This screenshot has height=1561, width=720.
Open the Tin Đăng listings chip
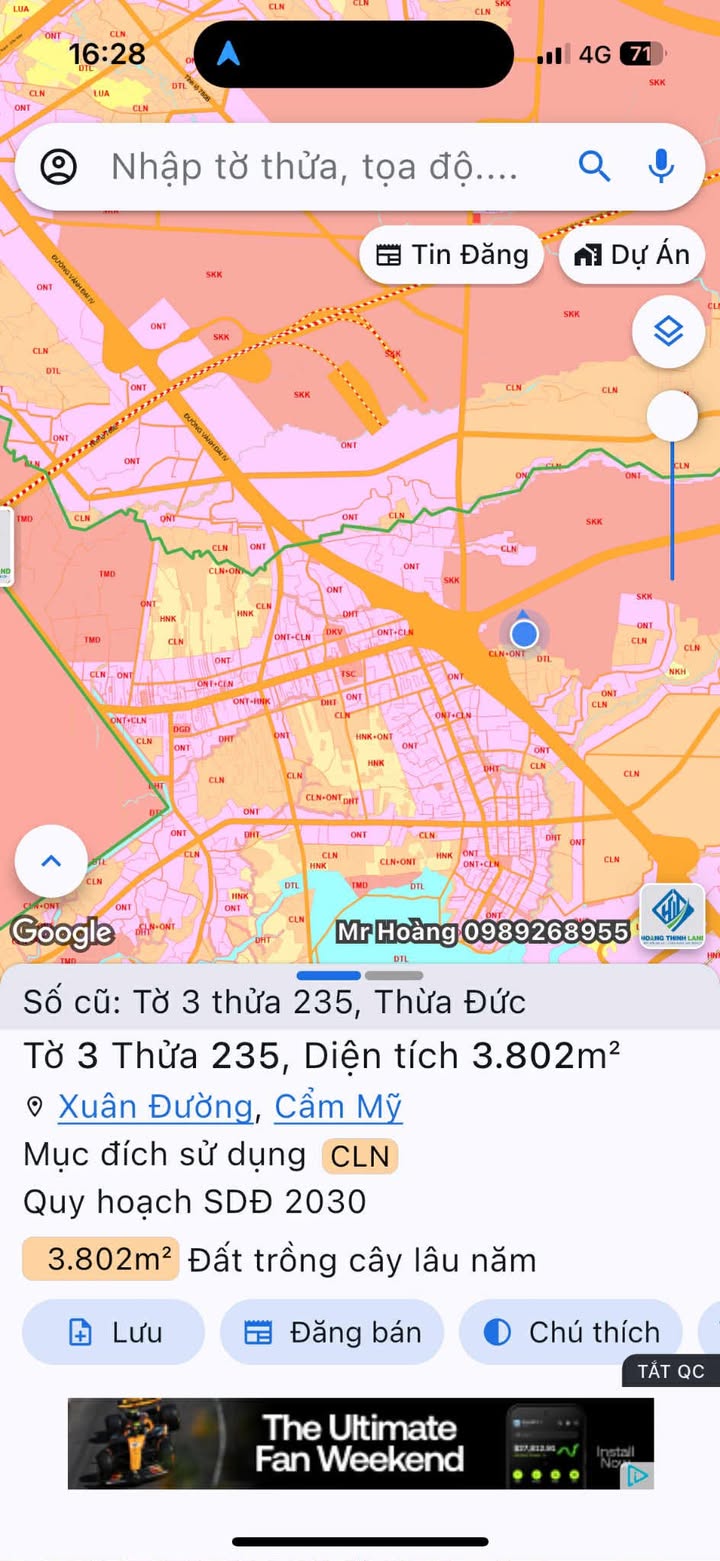click(x=451, y=255)
